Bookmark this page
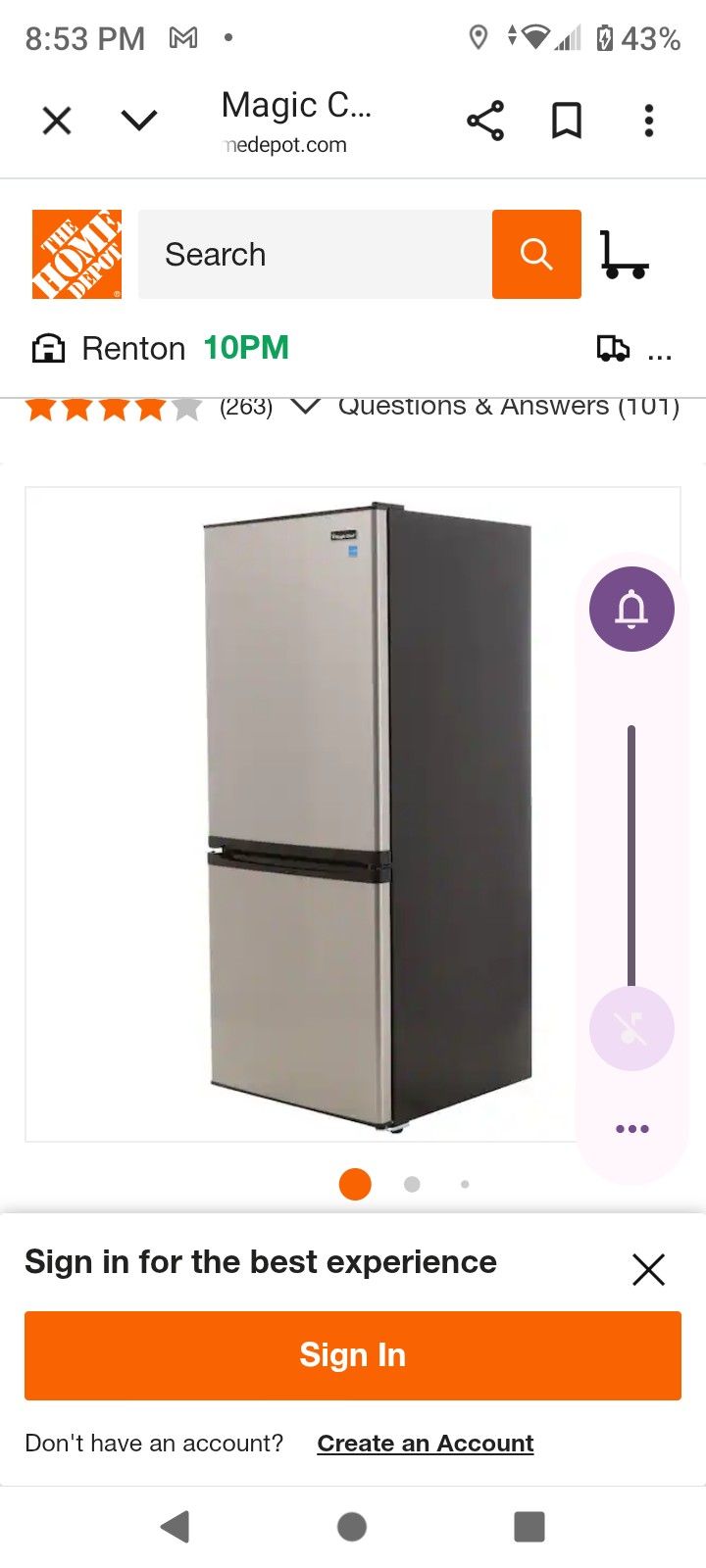Viewport: 706px width, 1568px height. click(x=567, y=120)
